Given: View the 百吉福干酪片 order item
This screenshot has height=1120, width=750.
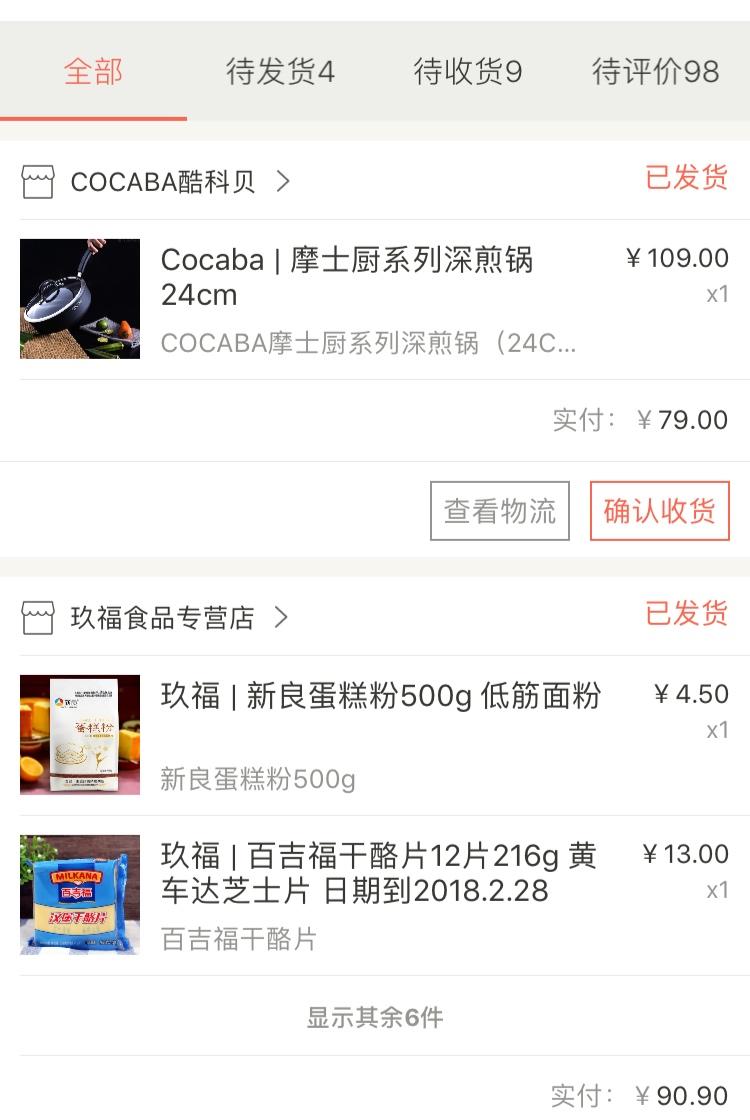Looking at the screenshot, I should click(380, 894).
